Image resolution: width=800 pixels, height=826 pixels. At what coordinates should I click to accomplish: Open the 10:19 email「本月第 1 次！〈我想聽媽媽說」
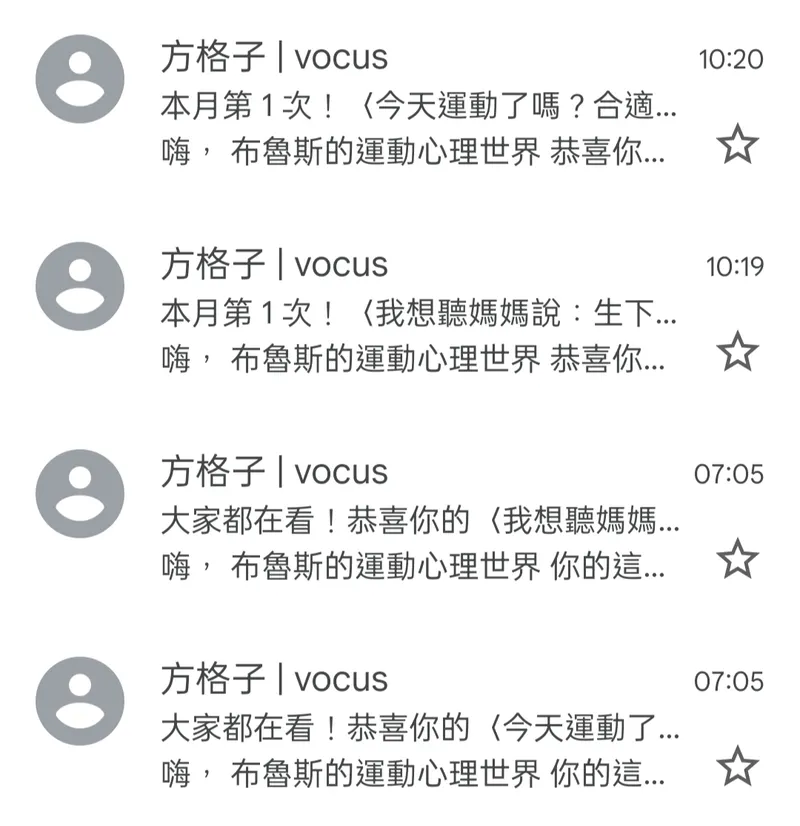pyautogui.click(x=418, y=311)
